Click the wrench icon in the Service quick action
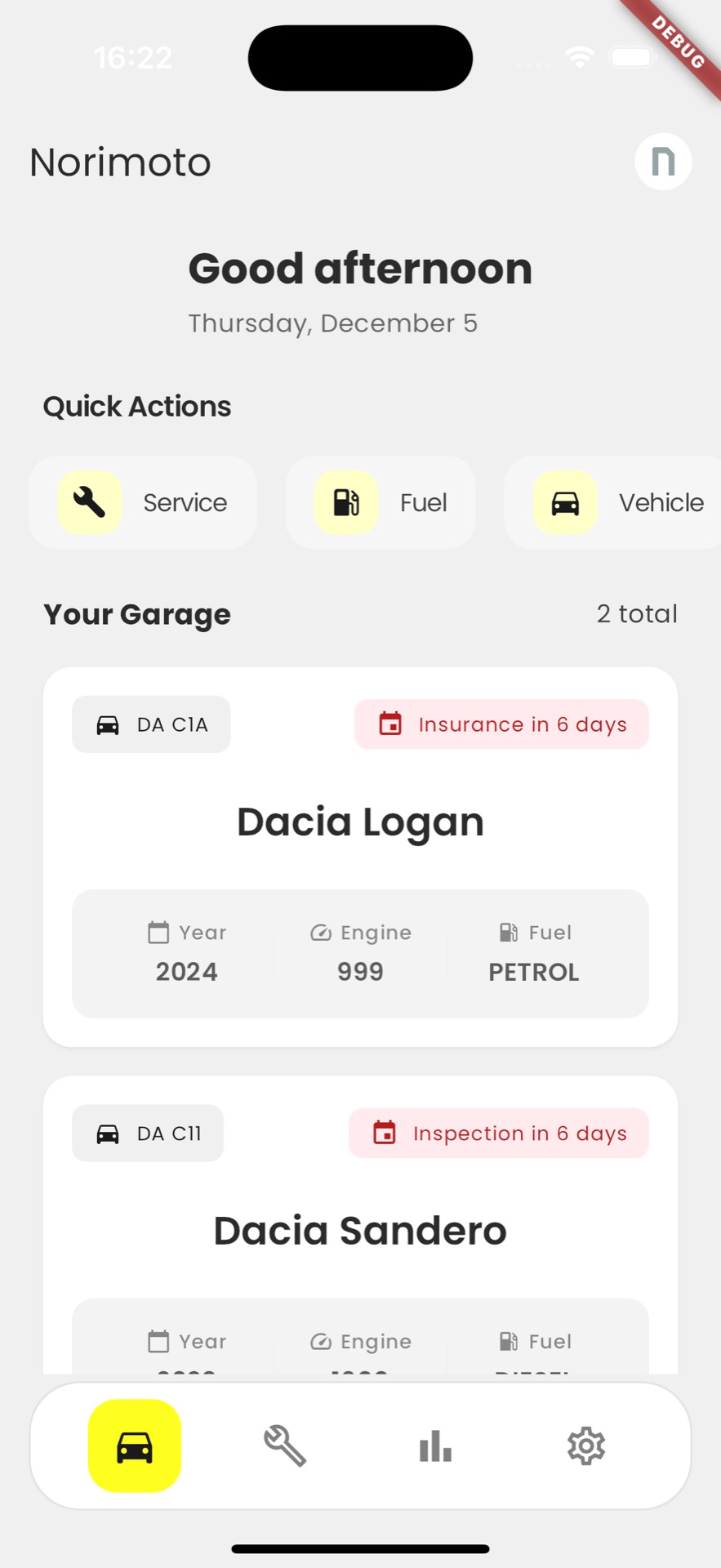The width and height of the screenshot is (721, 1568). [x=90, y=502]
